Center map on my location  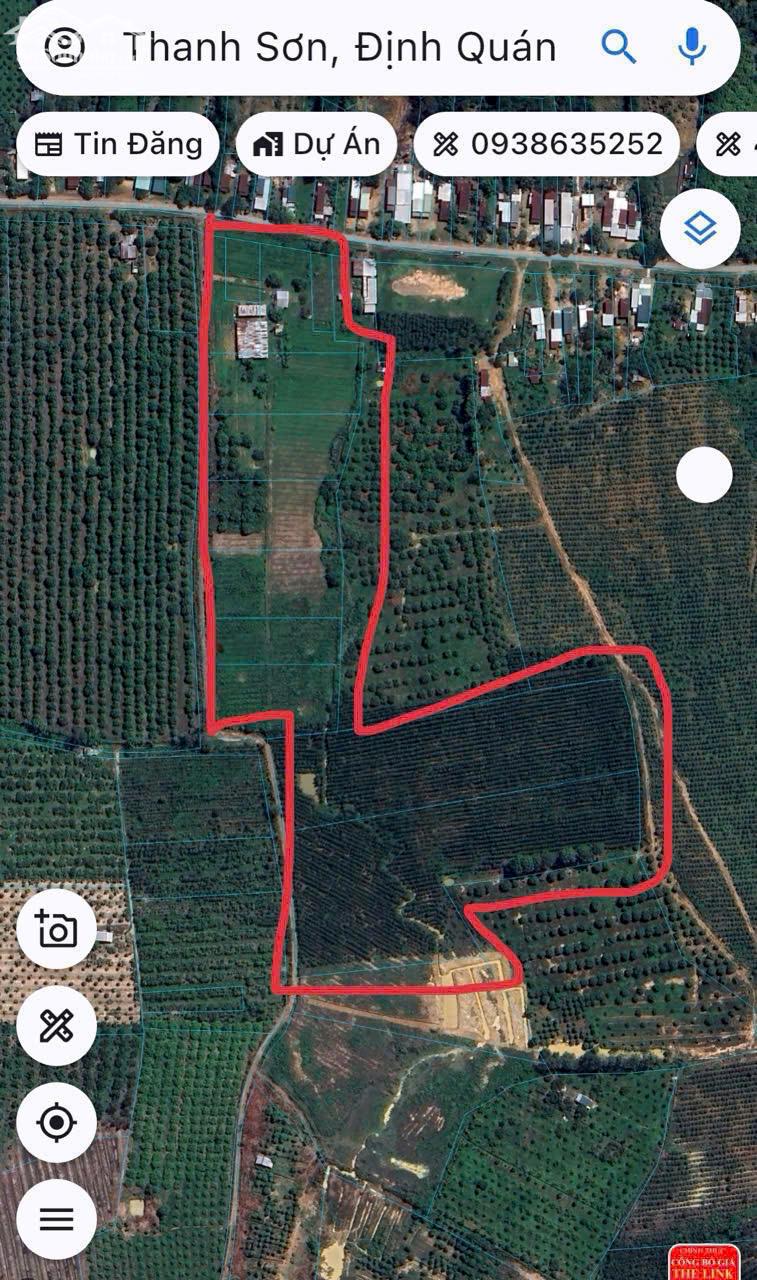point(57,1122)
